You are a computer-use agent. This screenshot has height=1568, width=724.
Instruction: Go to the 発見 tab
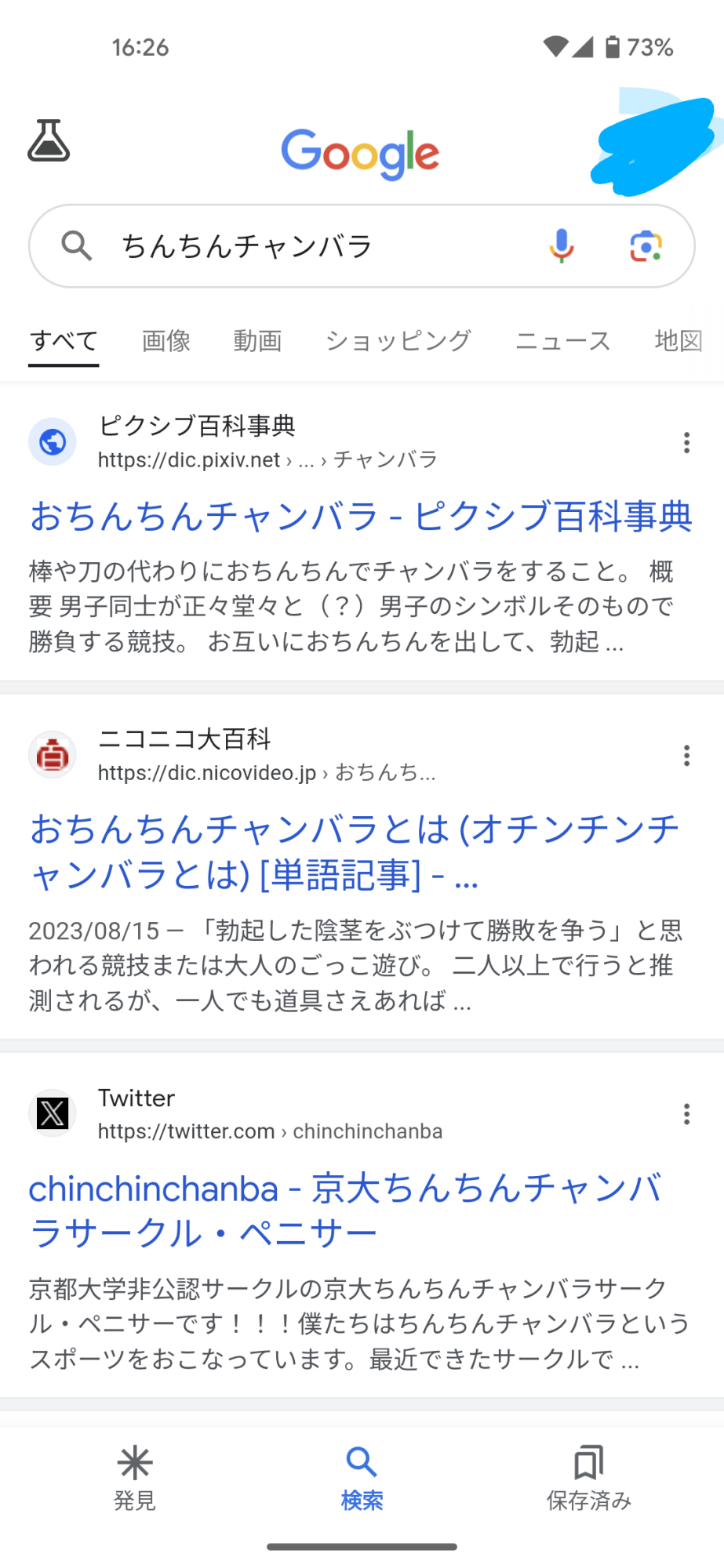[x=135, y=1478]
